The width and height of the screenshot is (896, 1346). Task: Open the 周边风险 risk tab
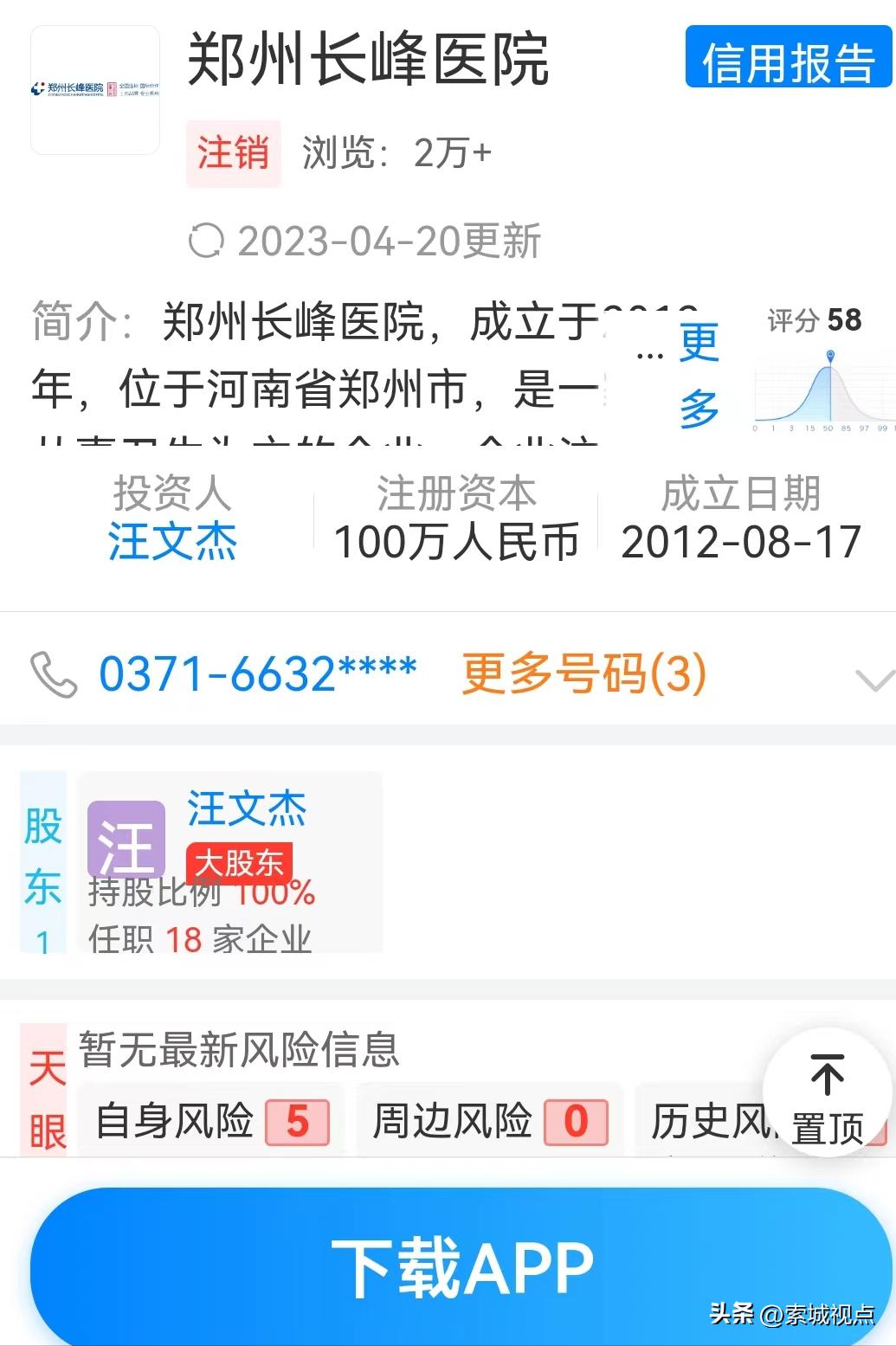point(489,1123)
